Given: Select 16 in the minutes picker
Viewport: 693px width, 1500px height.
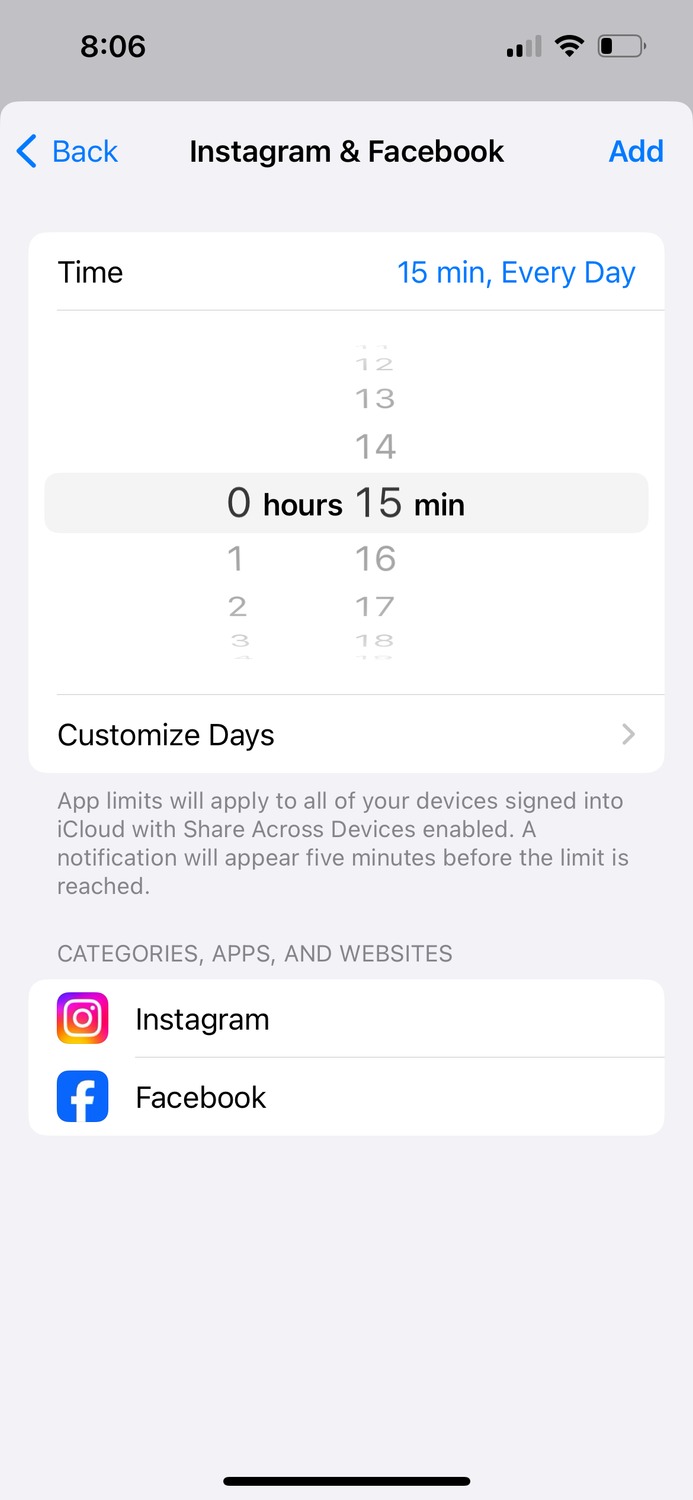Looking at the screenshot, I should 375,558.
